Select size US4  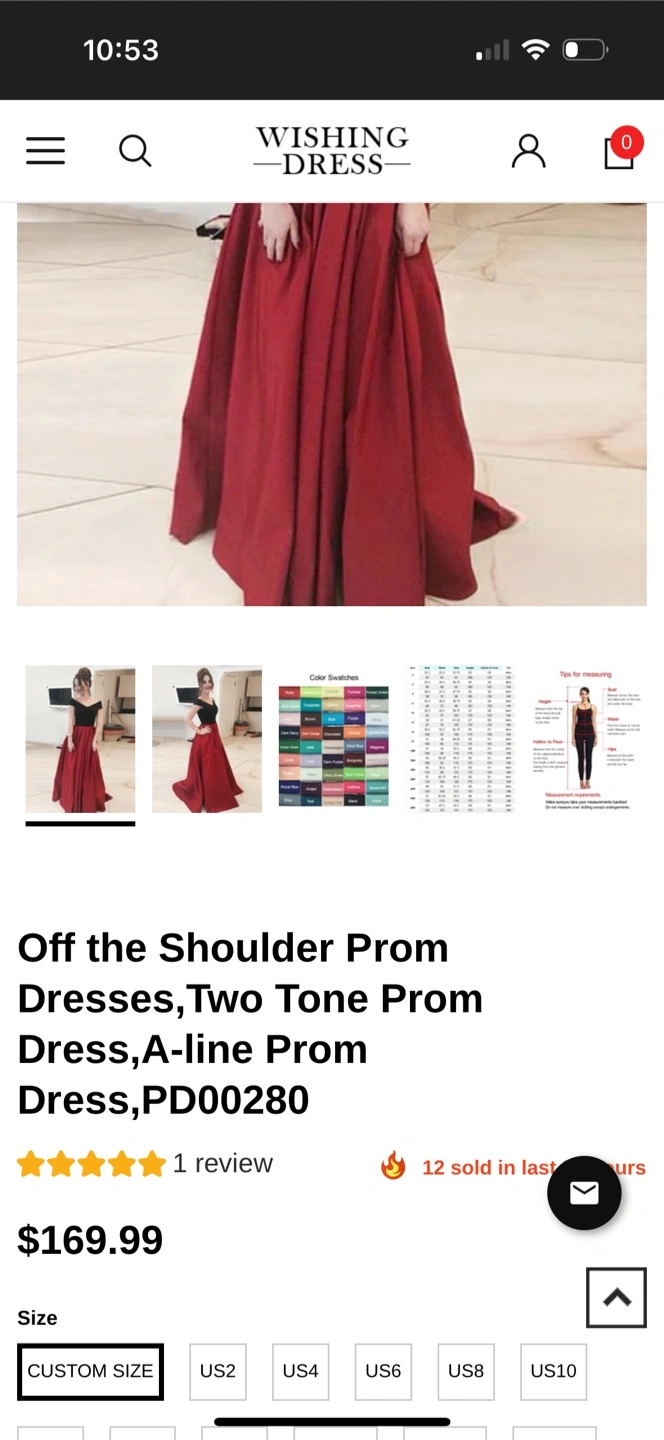[x=300, y=1371]
